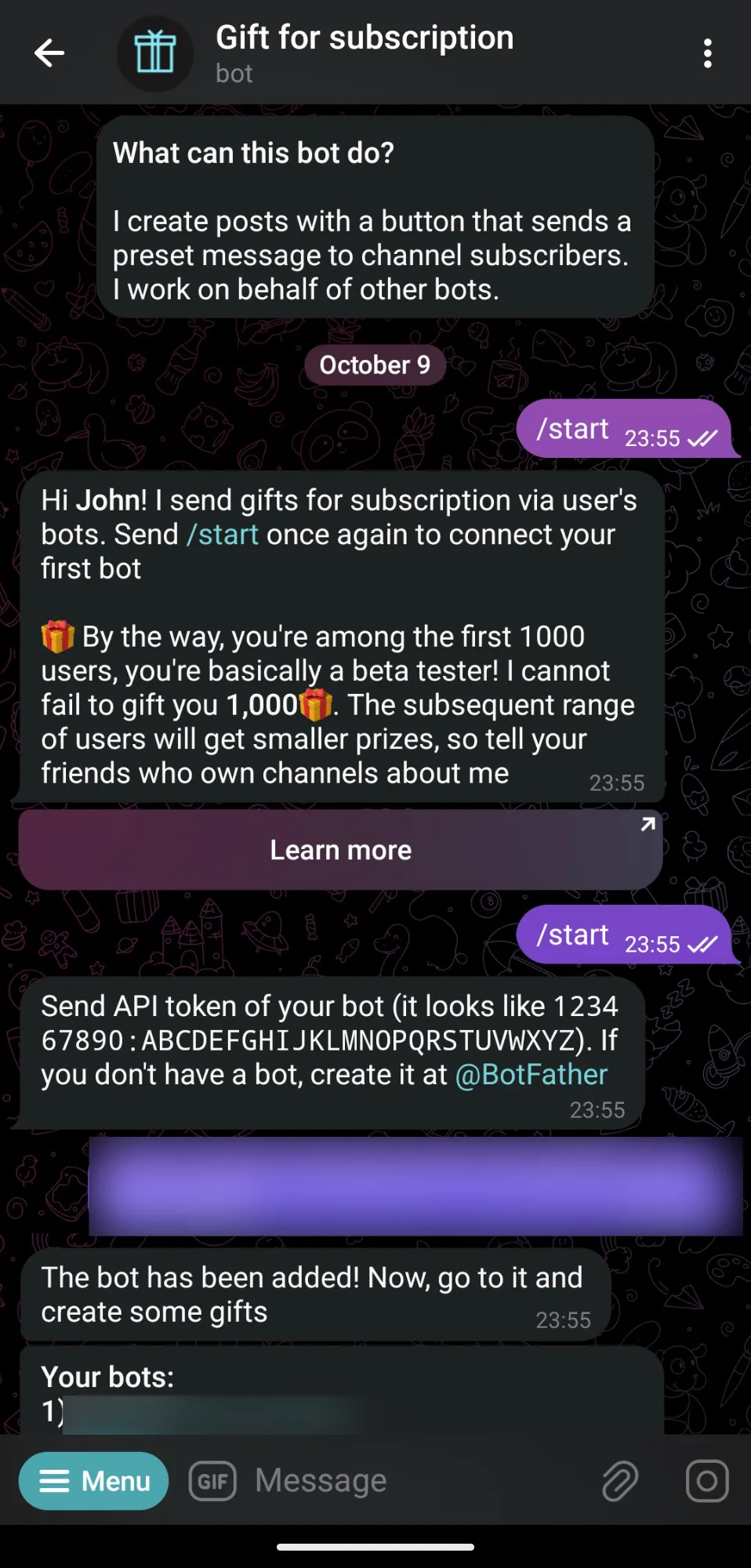Viewport: 751px width, 1568px height.
Task: Open Gift for subscription bot profile
Action: coord(364,53)
